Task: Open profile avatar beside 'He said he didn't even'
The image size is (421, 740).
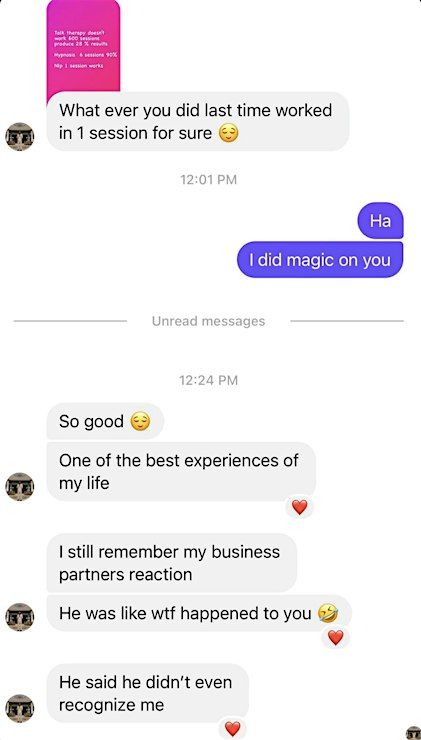Action: click(20, 708)
